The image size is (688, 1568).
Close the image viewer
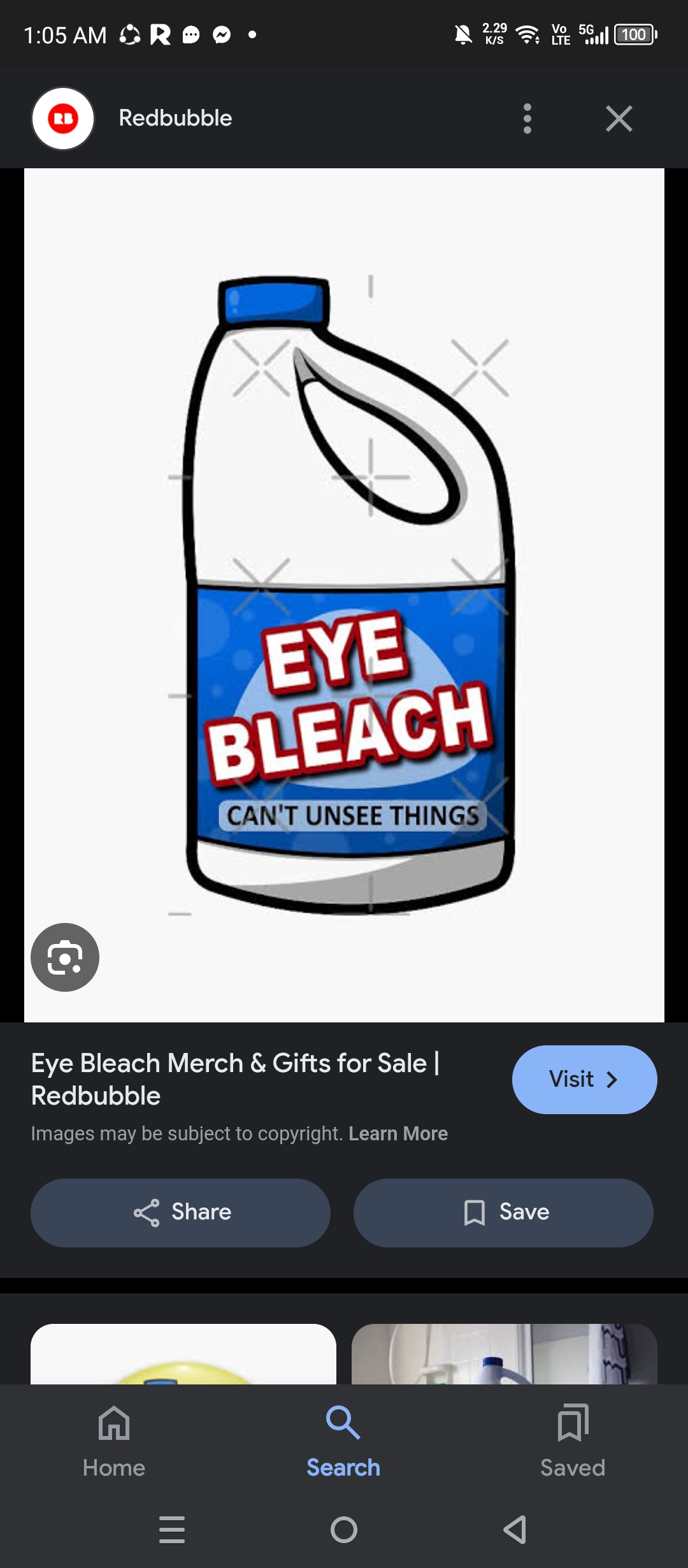coord(619,119)
